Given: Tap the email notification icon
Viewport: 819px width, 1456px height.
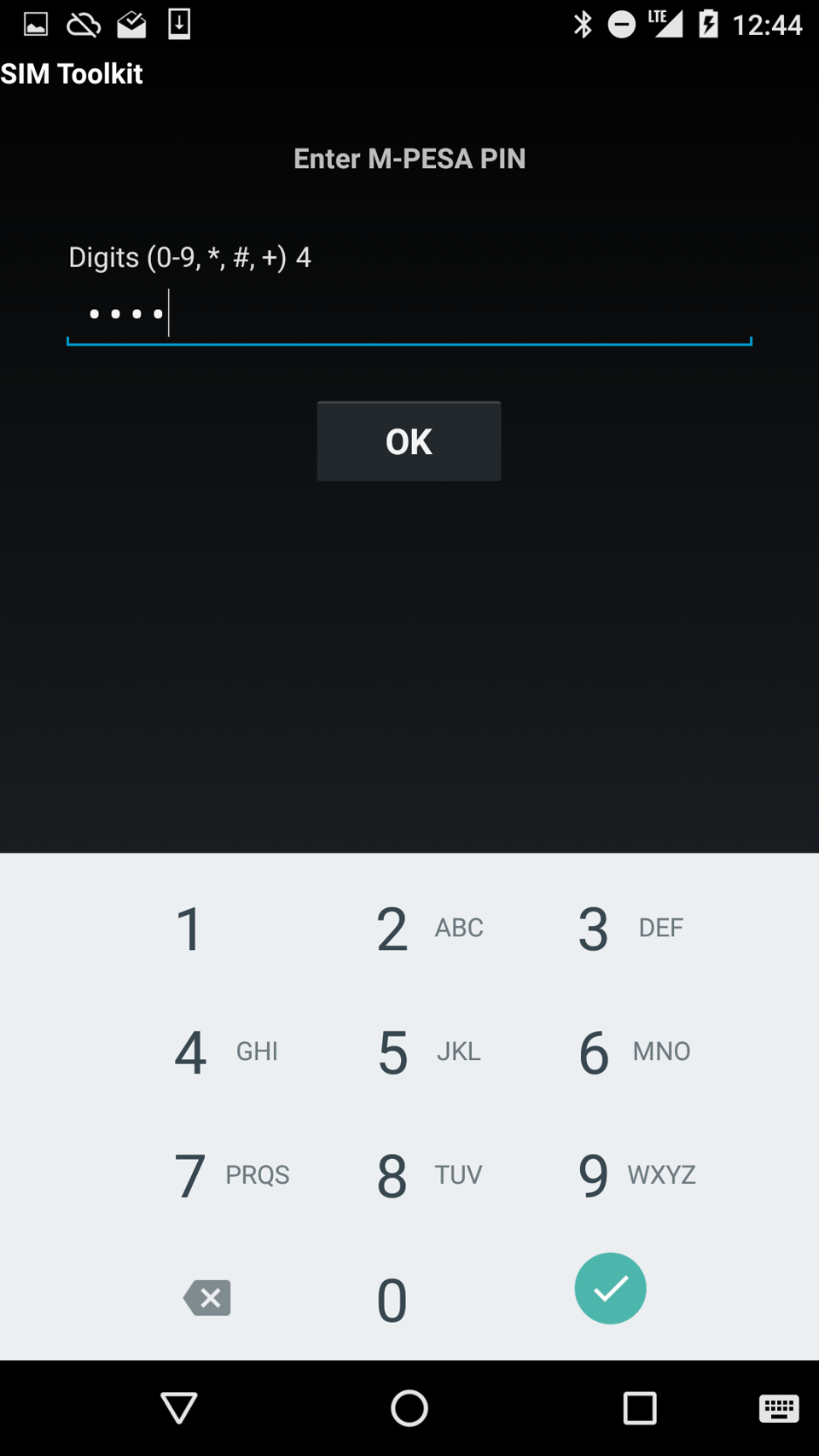Looking at the screenshot, I should click(x=131, y=26).
